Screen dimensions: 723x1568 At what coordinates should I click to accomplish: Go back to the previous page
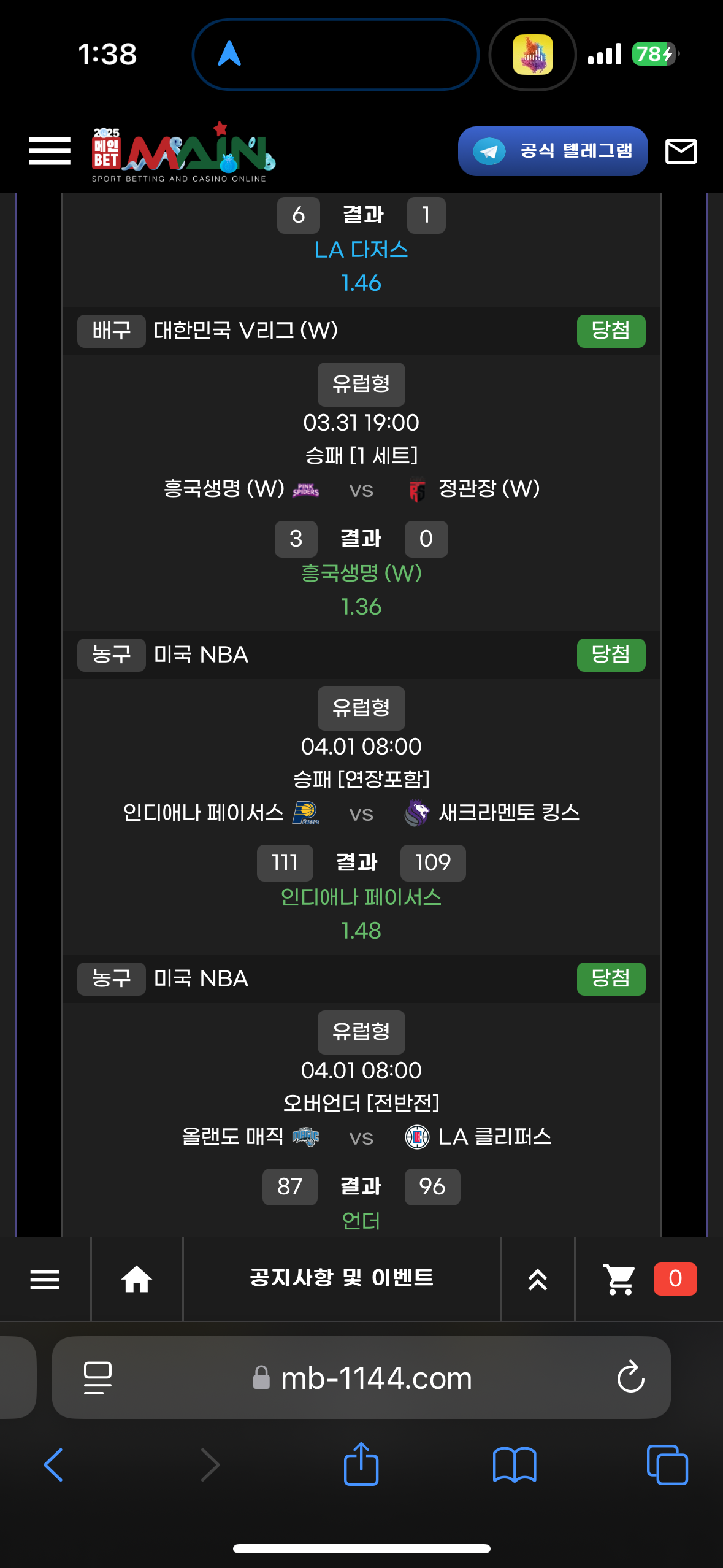53,1465
